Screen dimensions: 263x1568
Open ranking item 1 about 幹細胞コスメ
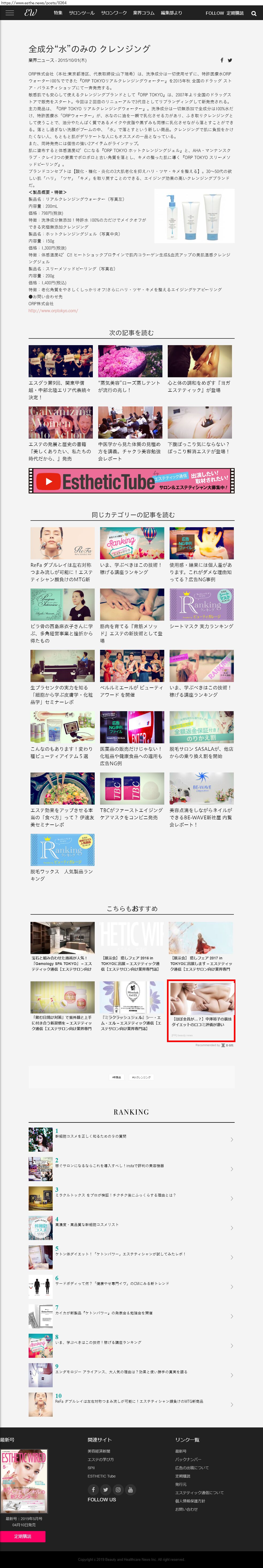click(91, 1136)
